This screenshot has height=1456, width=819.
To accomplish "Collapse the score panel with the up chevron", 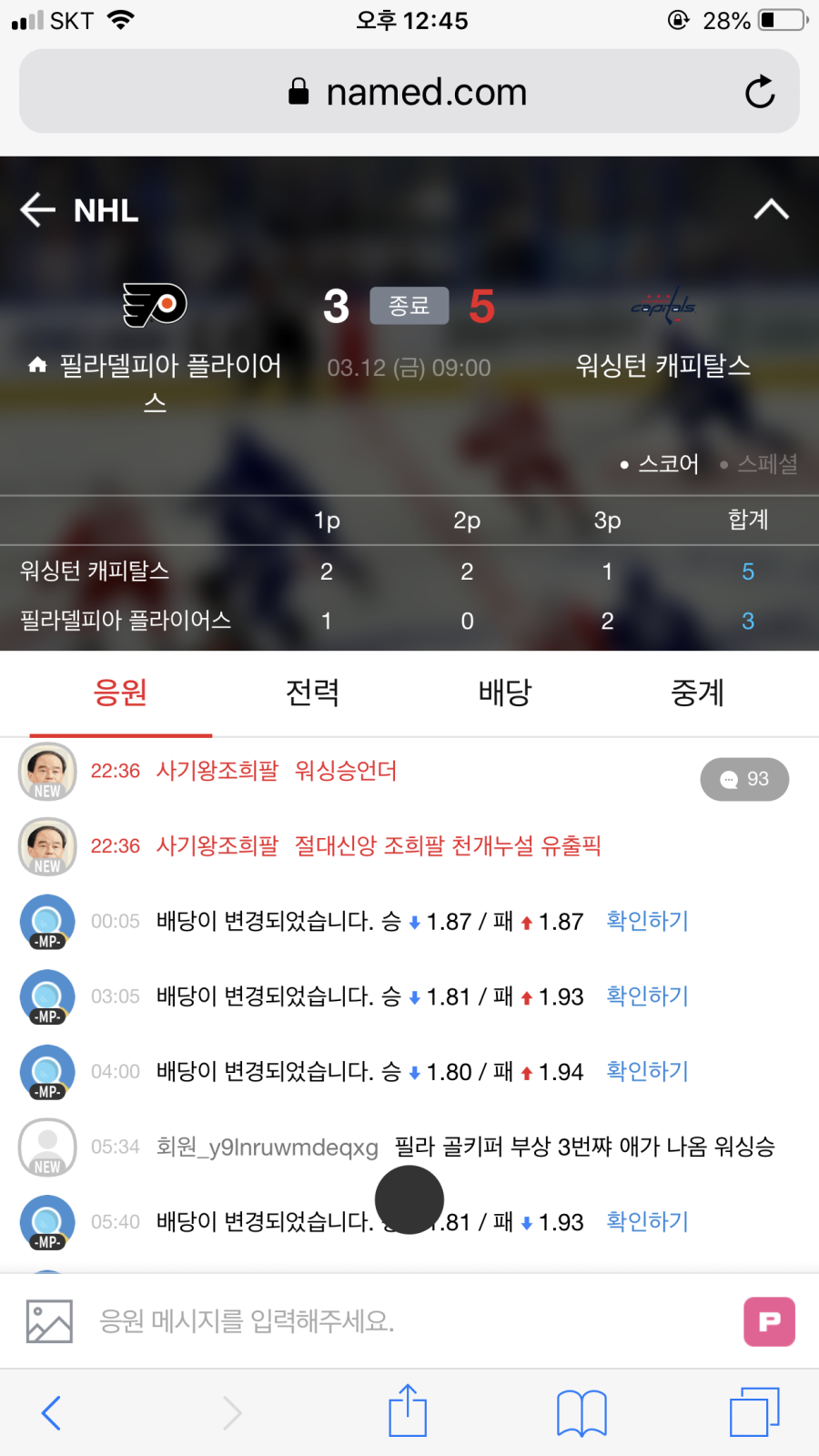I will point(771,210).
